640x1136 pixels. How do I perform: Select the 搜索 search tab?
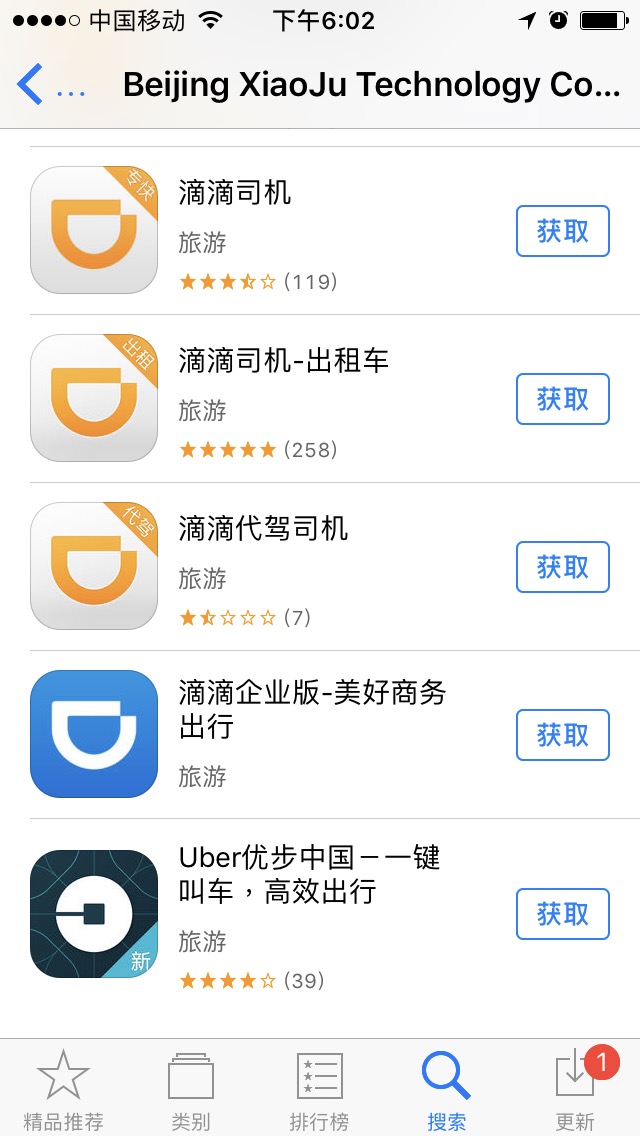[x=446, y=1090]
